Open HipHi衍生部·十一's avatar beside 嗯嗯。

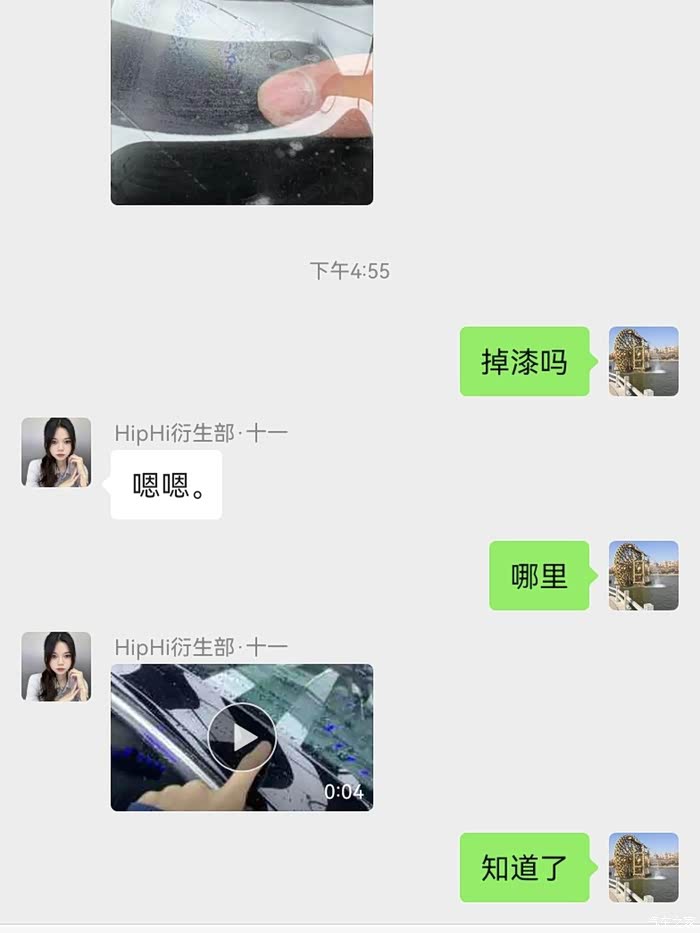tap(57, 452)
